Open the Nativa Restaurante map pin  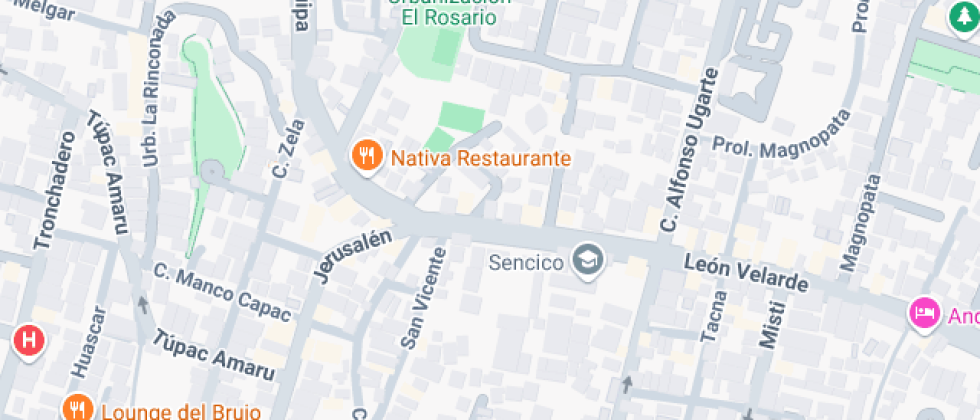(367, 155)
